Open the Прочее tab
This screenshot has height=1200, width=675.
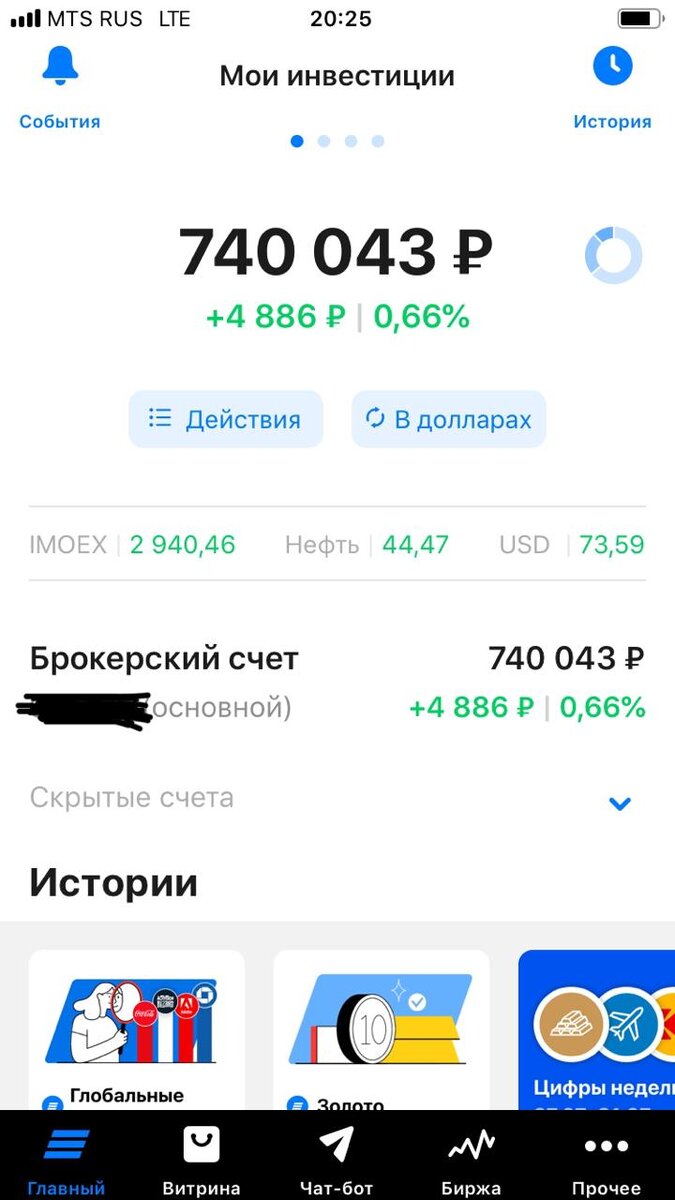(606, 1160)
